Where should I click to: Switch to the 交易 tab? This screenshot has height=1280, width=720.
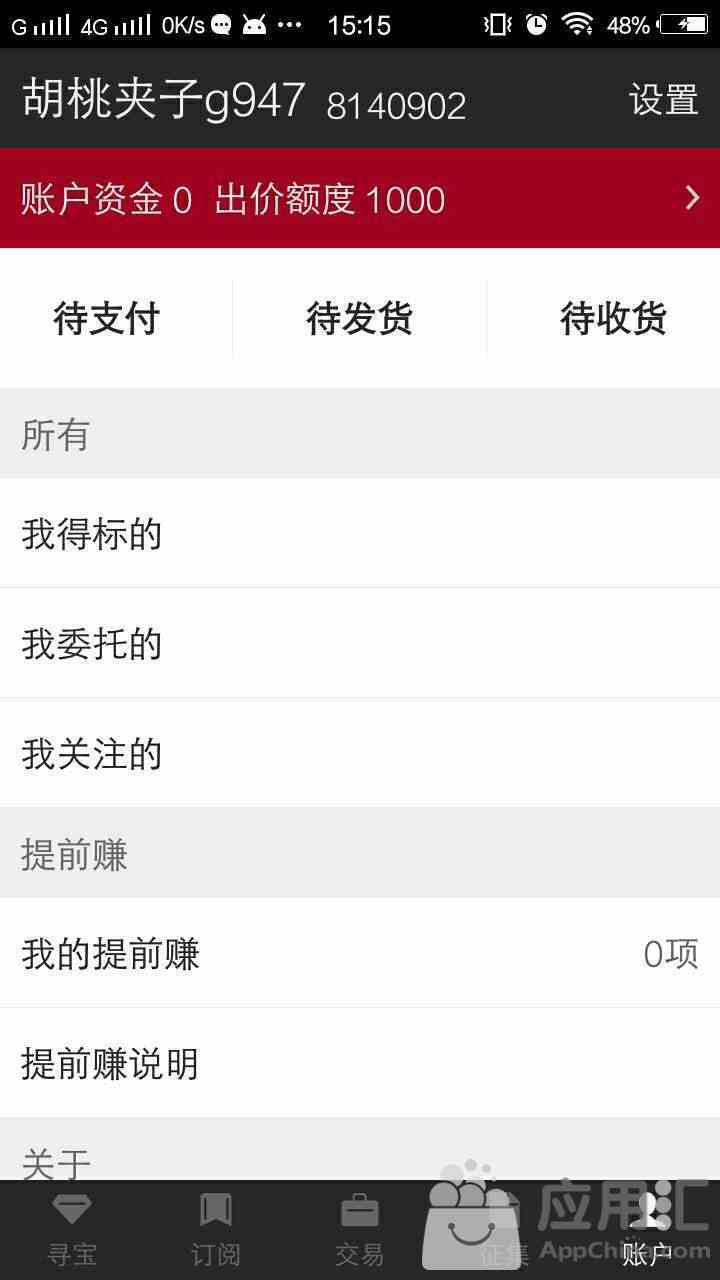point(360,1230)
